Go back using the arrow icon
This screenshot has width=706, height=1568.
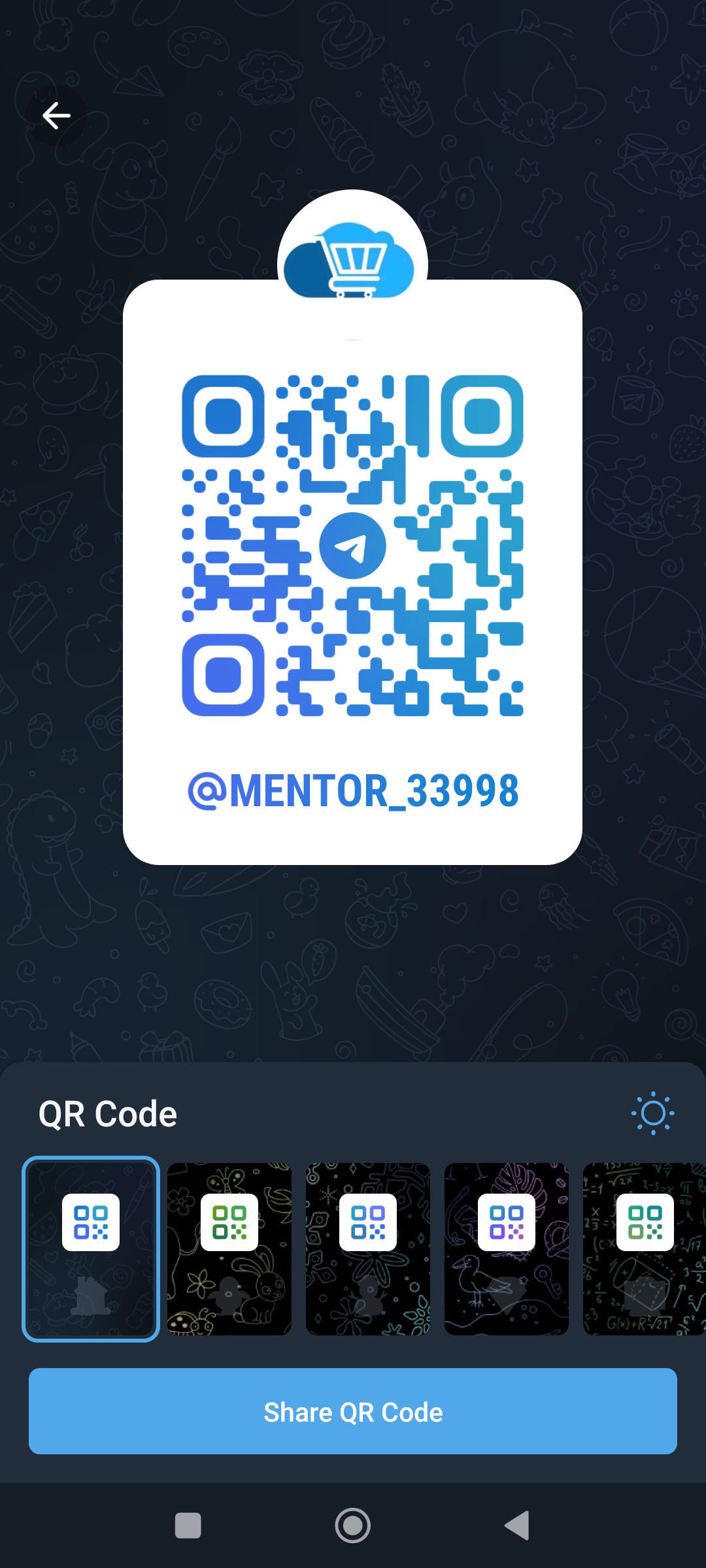tap(56, 116)
